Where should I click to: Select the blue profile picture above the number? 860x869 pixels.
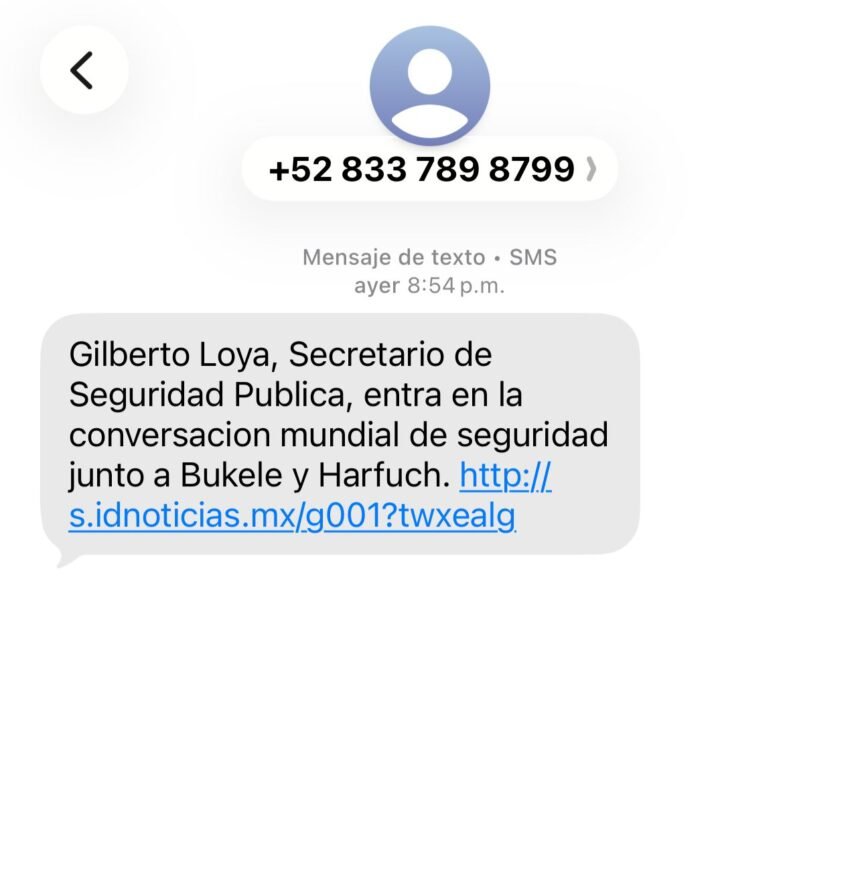pyautogui.click(x=429, y=85)
